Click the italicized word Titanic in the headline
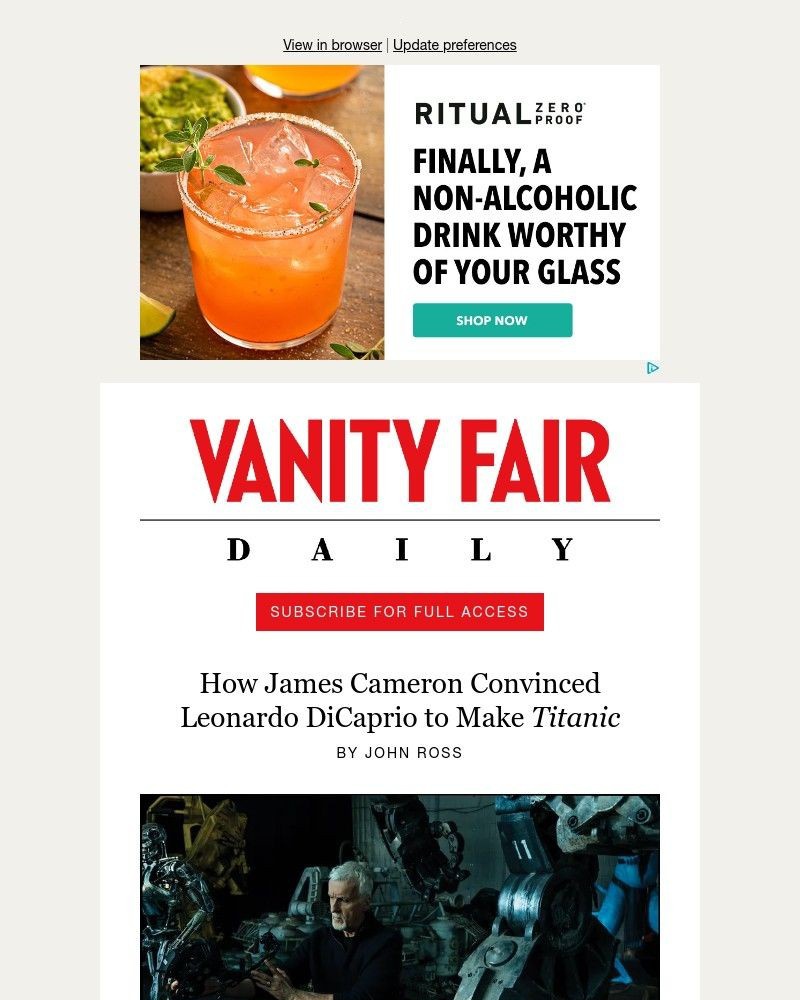 582,717
